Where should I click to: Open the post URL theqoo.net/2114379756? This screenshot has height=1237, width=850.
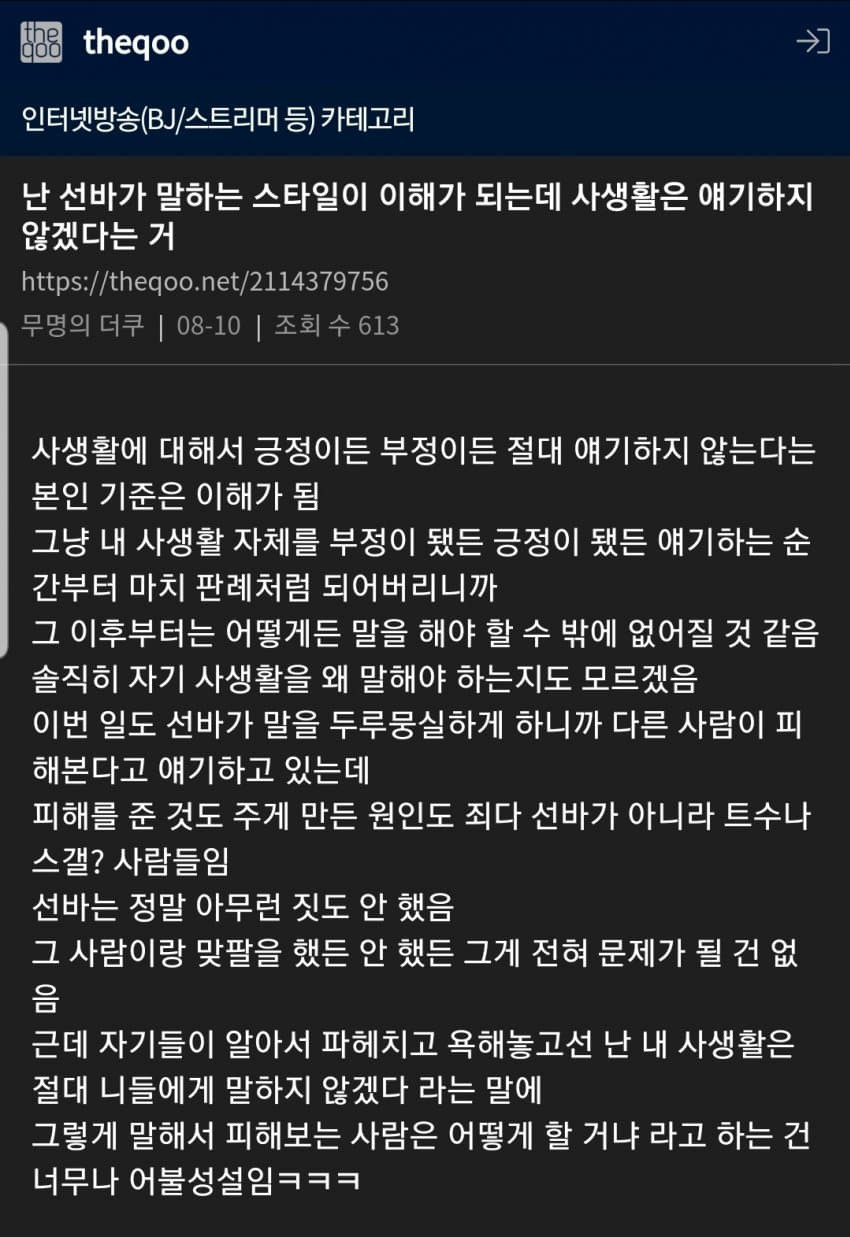coord(204,282)
